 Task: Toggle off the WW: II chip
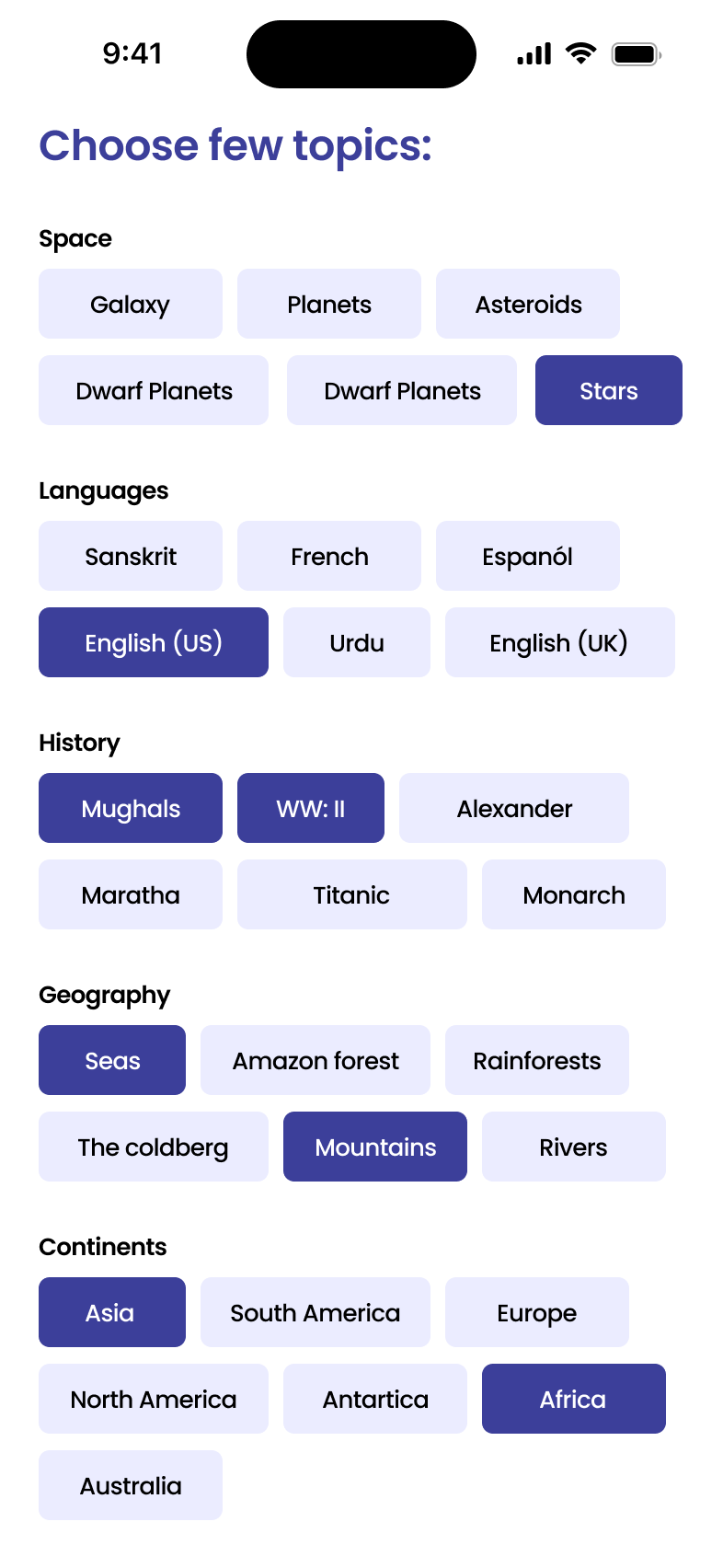pos(310,808)
